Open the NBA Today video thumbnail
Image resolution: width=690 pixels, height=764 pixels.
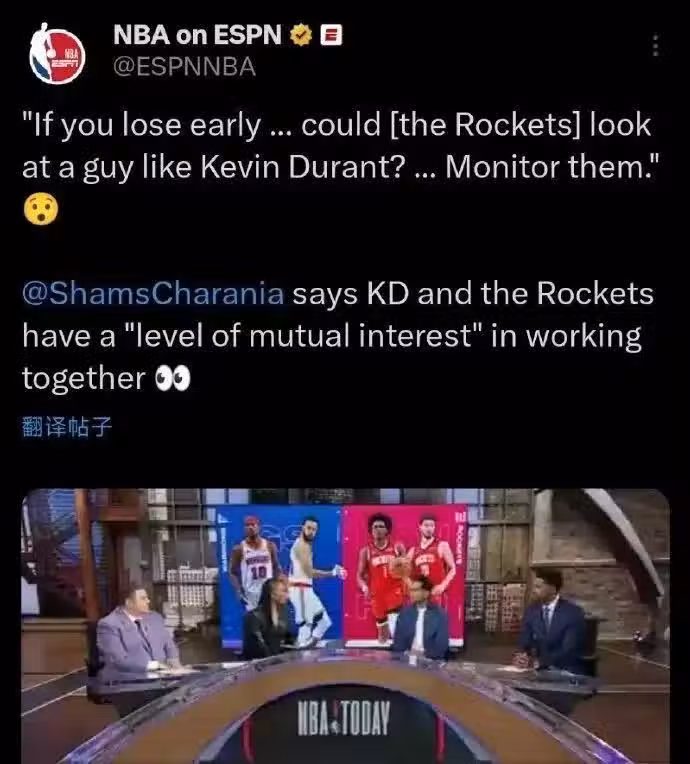click(x=345, y=625)
